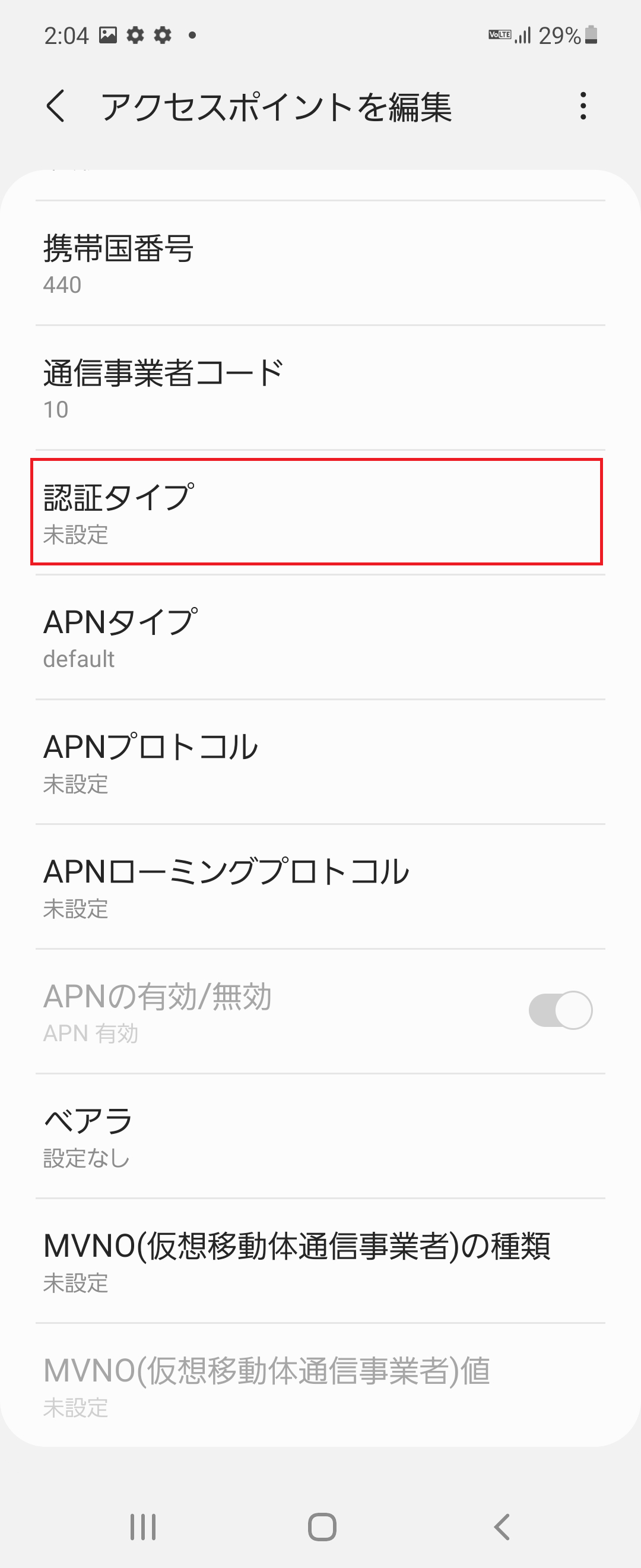Open the APNプロトコル picker

pyautogui.click(x=320, y=764)
